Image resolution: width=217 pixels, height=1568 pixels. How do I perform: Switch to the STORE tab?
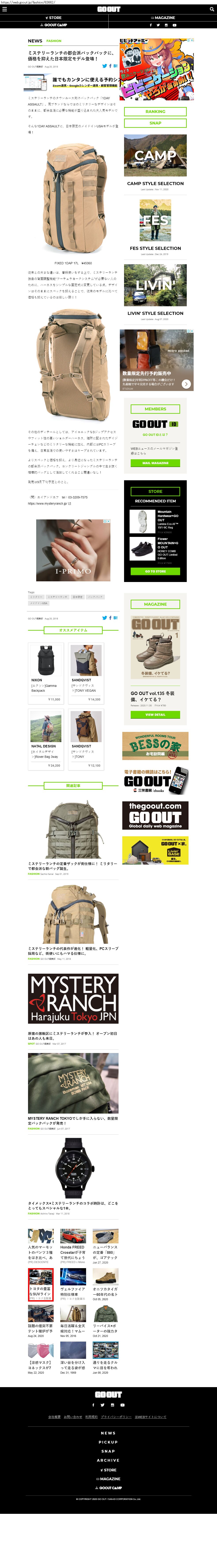pyautogui.click(x=54, y=18)
